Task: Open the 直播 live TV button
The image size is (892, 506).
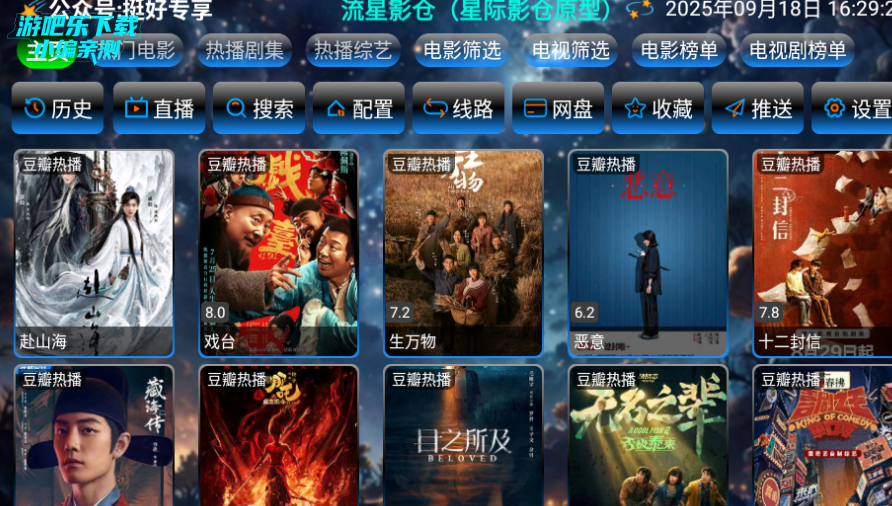Action: pyautogui.click(x=159, y=109)
